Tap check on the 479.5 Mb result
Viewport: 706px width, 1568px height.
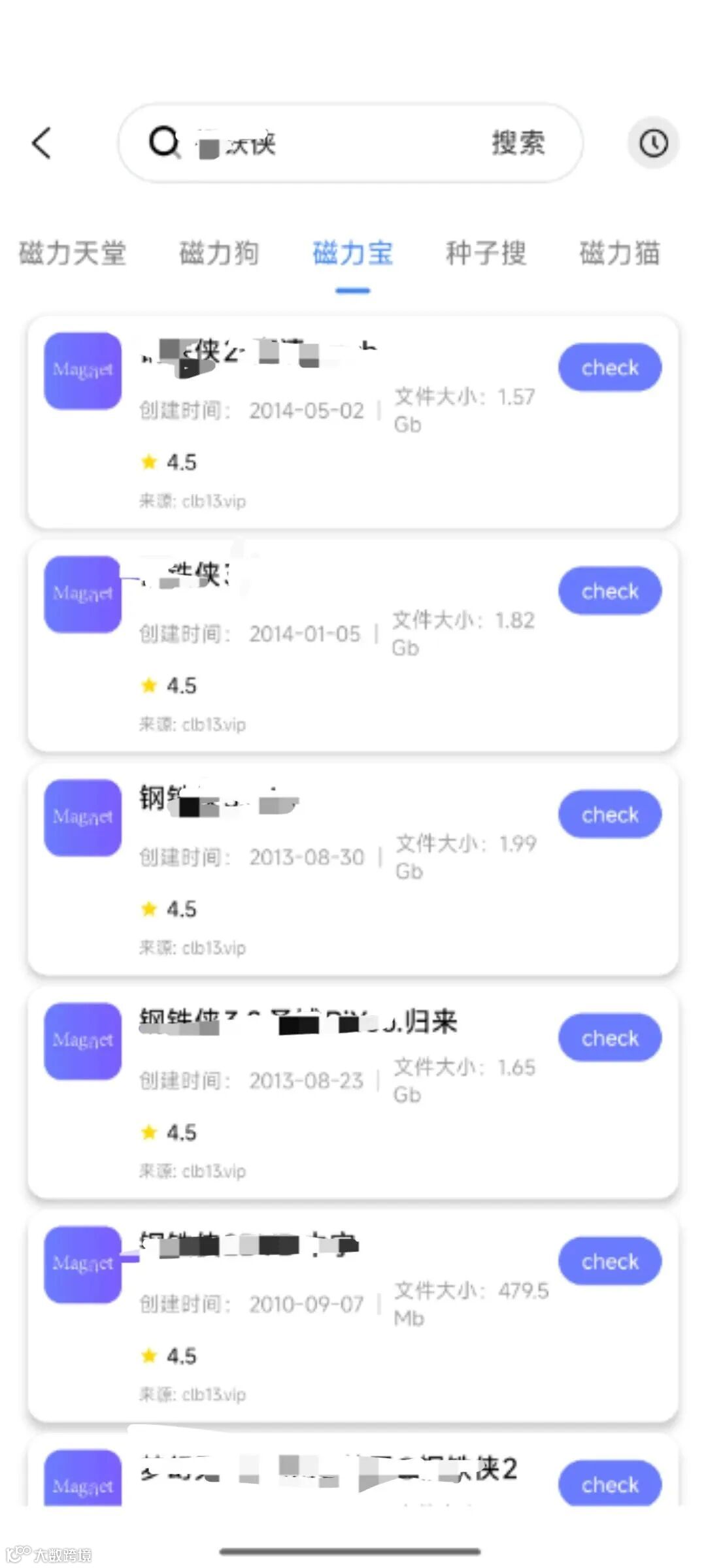[609, 1262]
